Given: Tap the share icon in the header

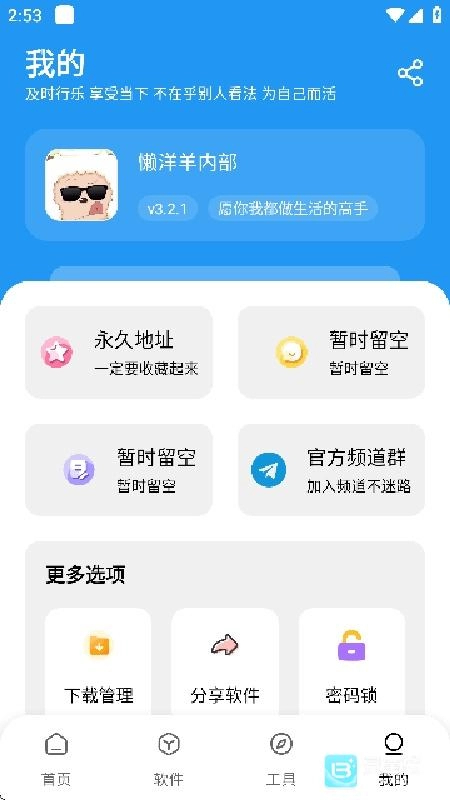Looking at the screenshot, I should pyautogui.click(x=410, y=72).
